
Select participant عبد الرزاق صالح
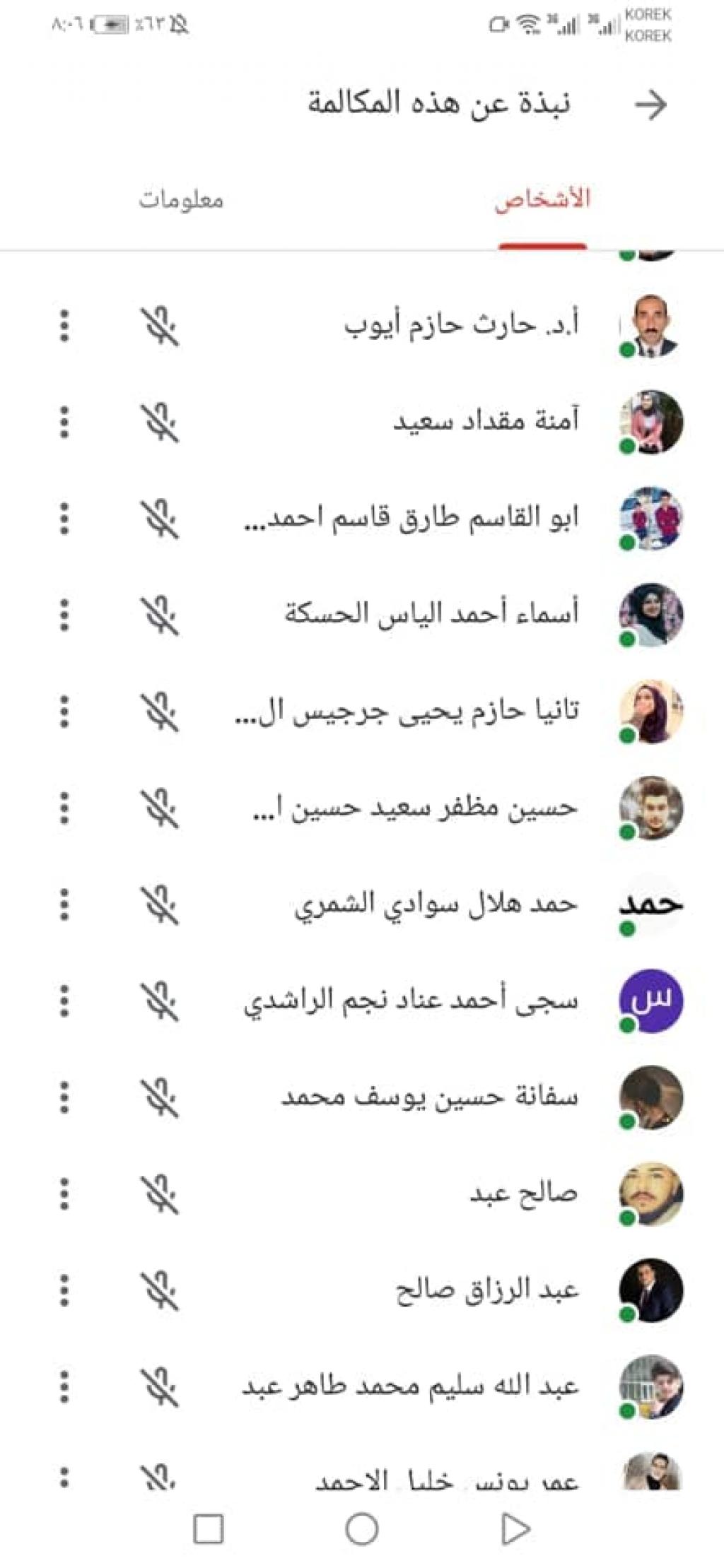[488, 1290]
